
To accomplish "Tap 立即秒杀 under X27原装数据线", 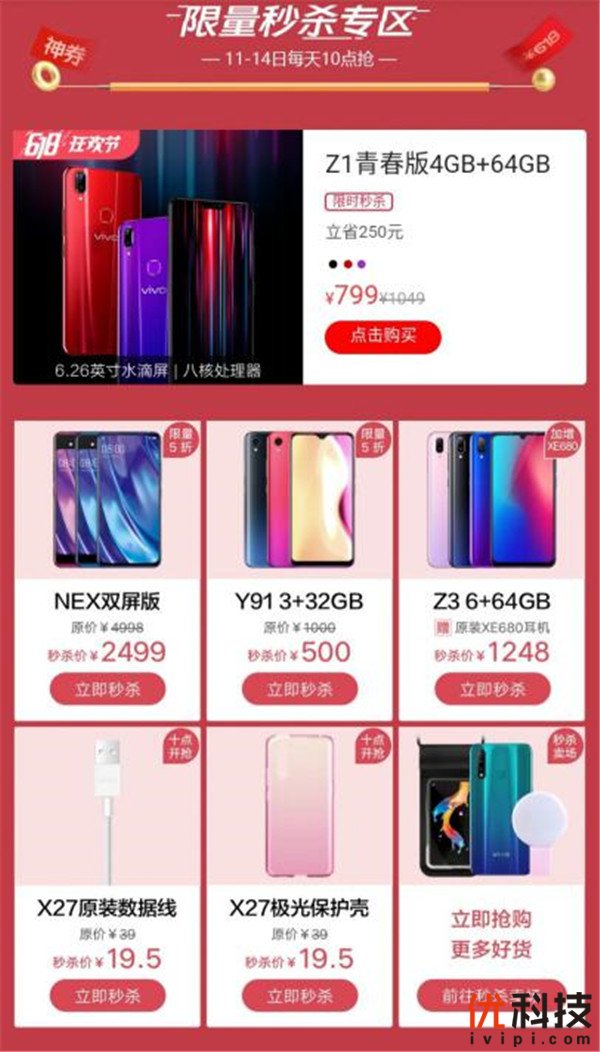I will click(107, 996).
